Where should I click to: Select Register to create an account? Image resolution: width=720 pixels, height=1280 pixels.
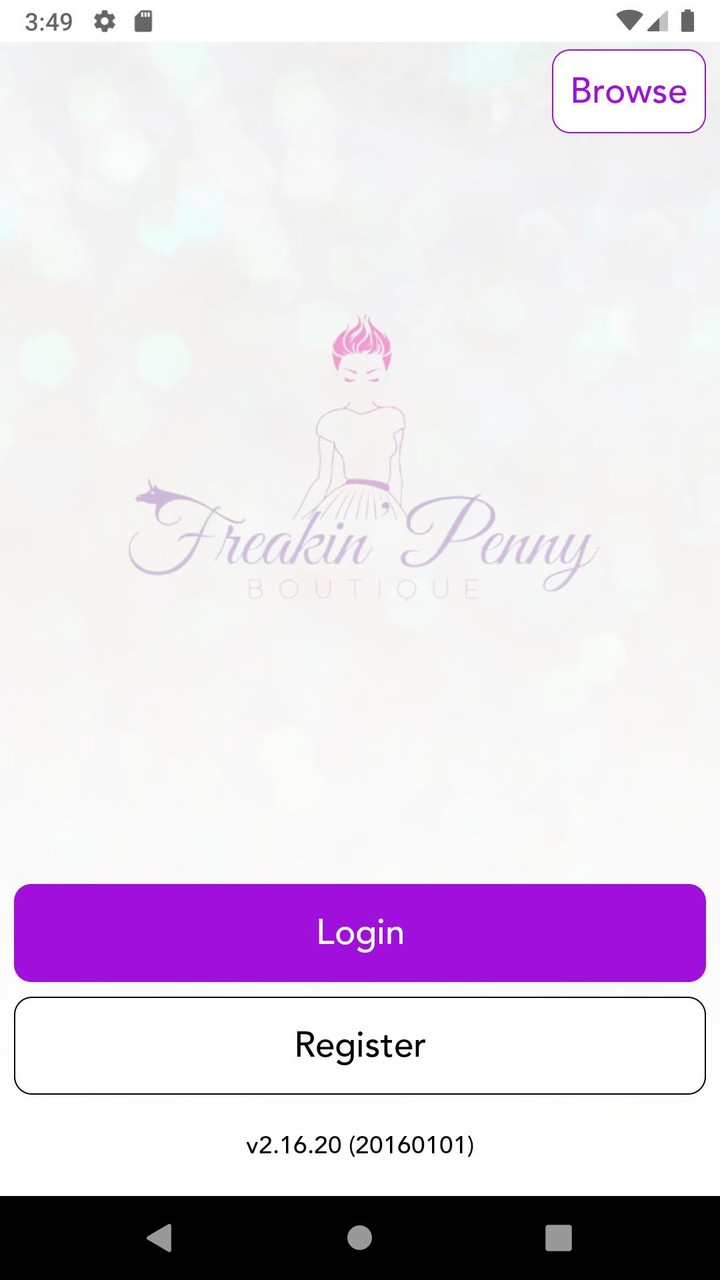click(x=360, y=1045)
